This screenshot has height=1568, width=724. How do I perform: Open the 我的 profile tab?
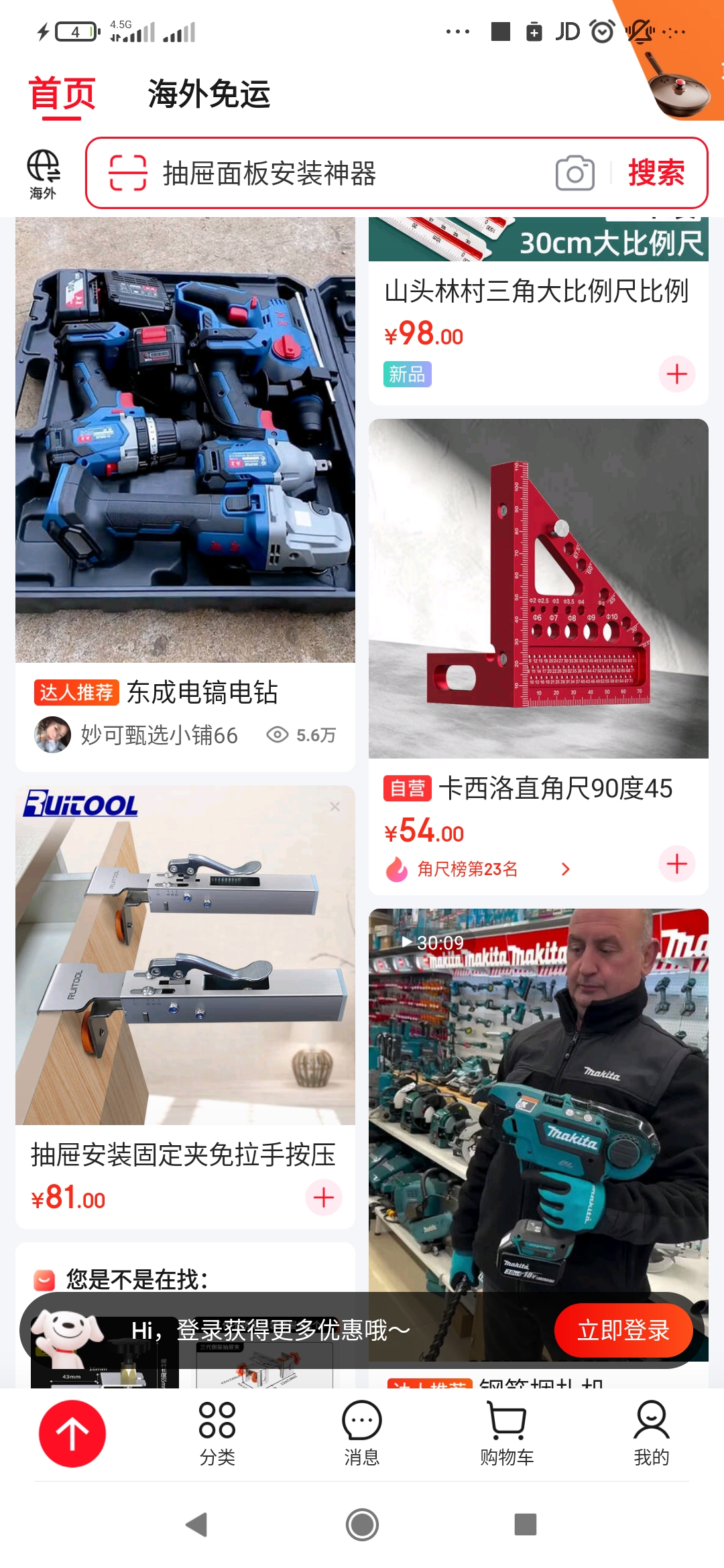pos(651,1433)
